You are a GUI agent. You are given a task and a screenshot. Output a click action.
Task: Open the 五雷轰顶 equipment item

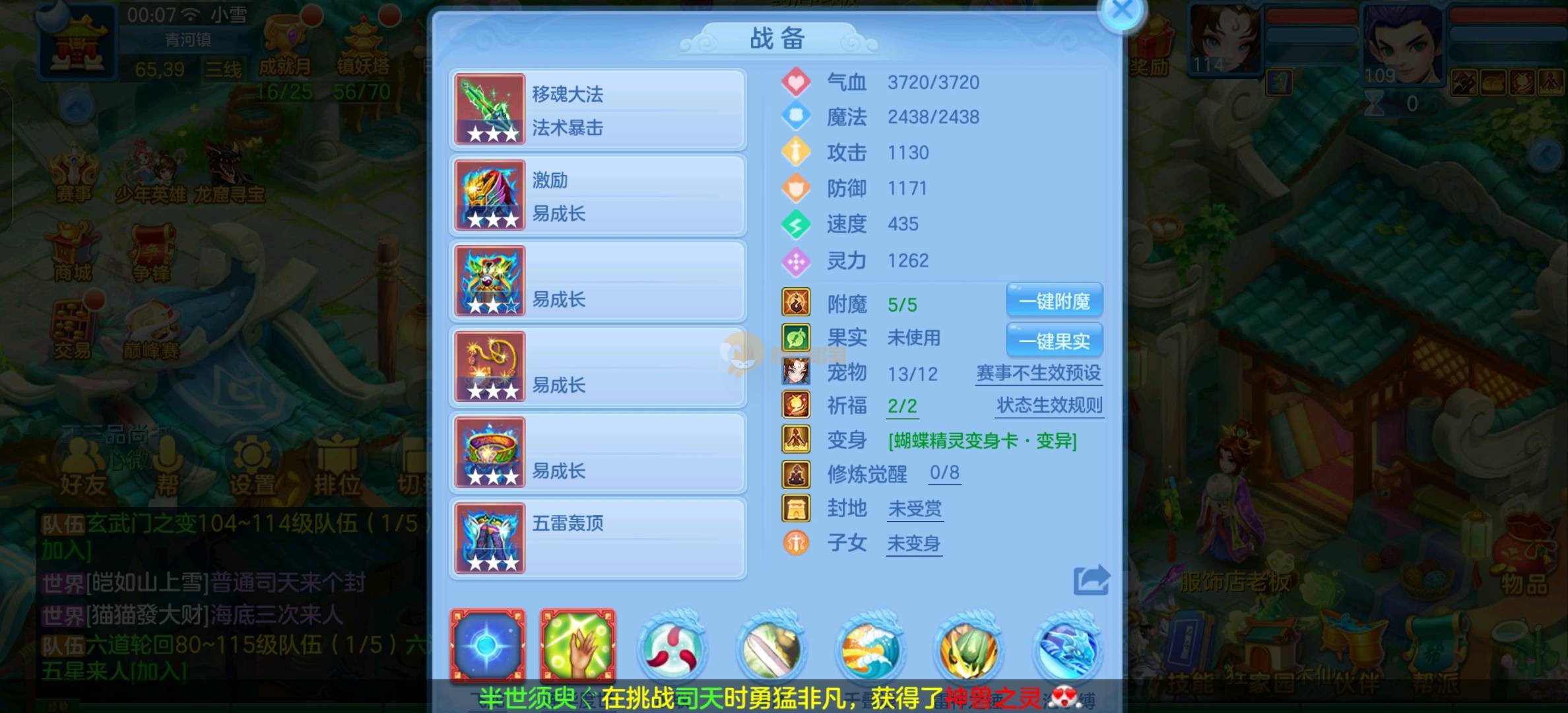598,539
